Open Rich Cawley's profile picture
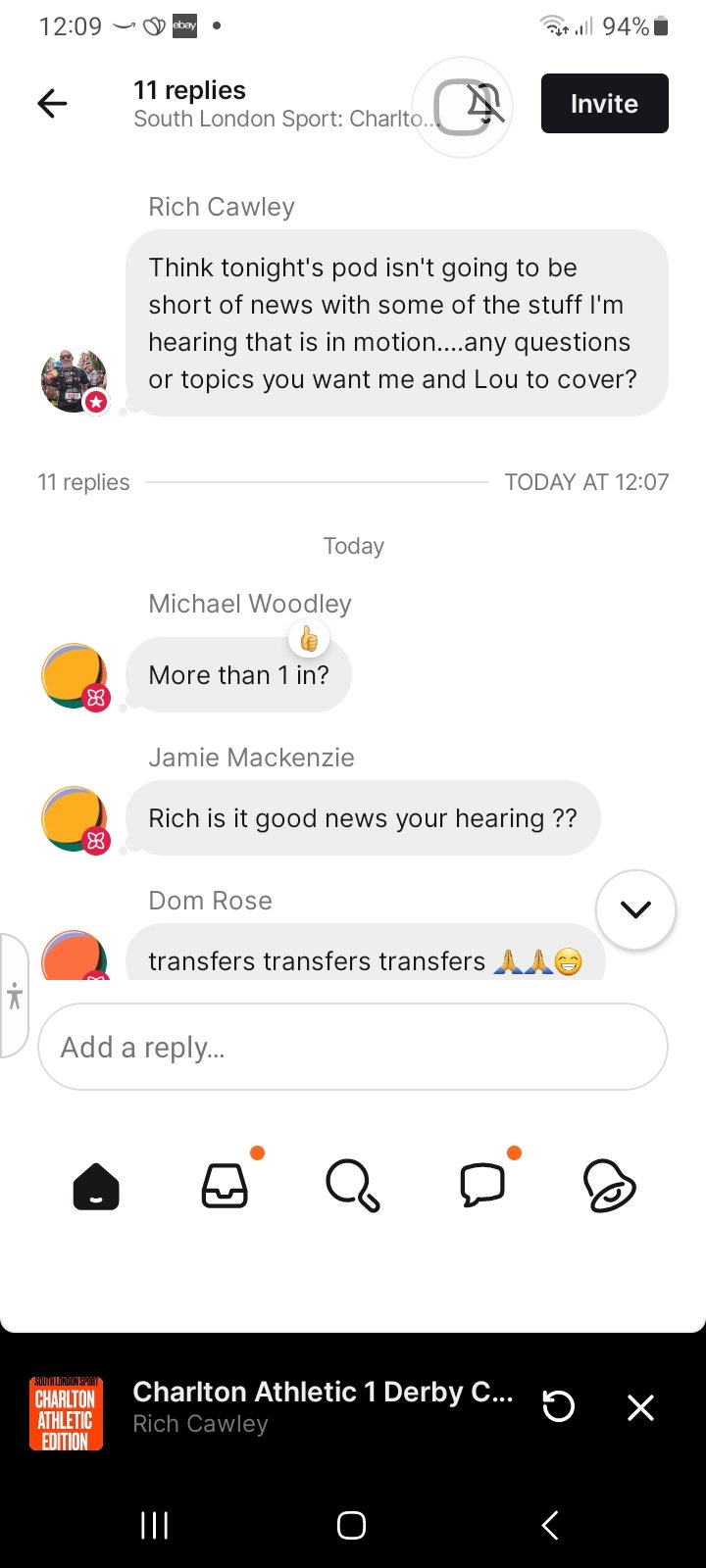Screen dimensions: 706x1568 click(x=74, y=380)
